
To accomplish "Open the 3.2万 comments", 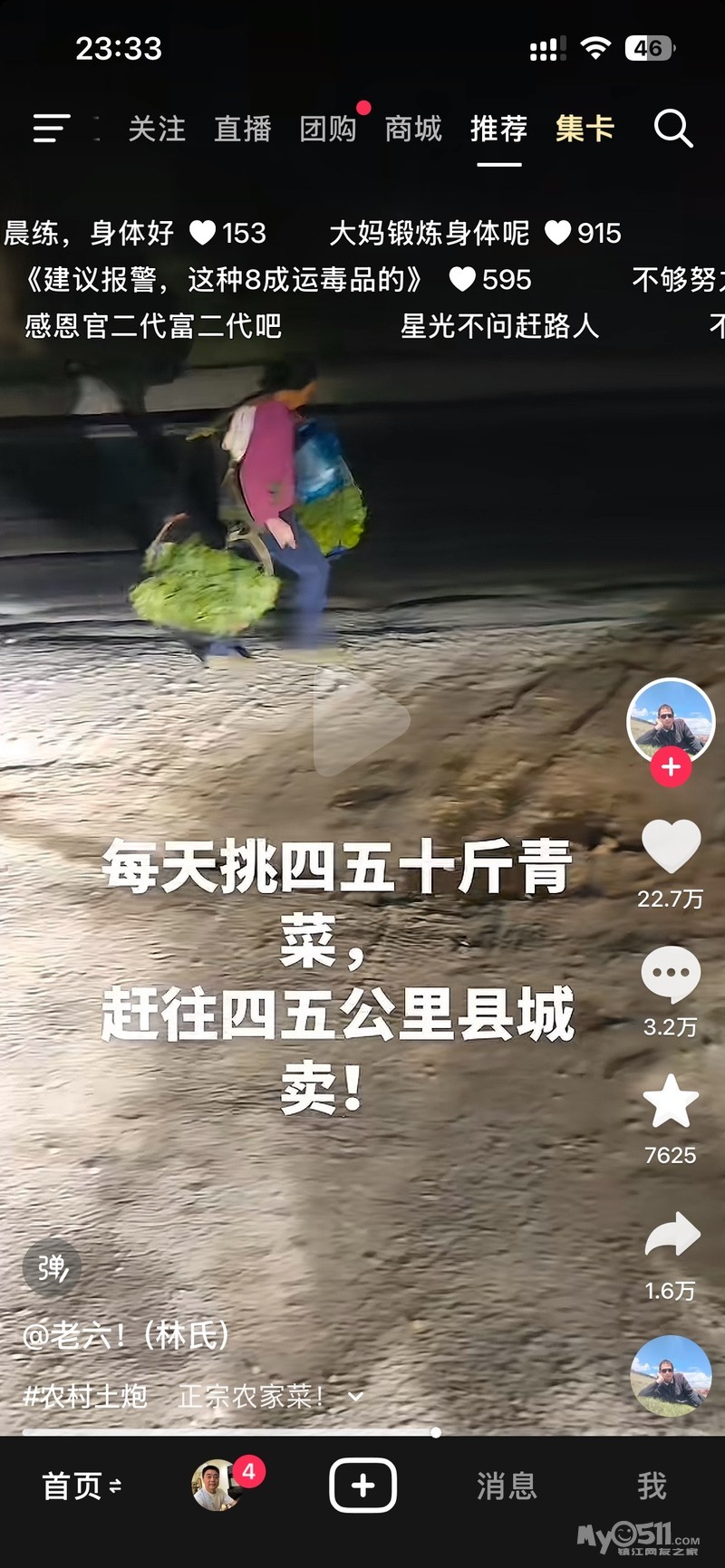I will coord(671,974).
